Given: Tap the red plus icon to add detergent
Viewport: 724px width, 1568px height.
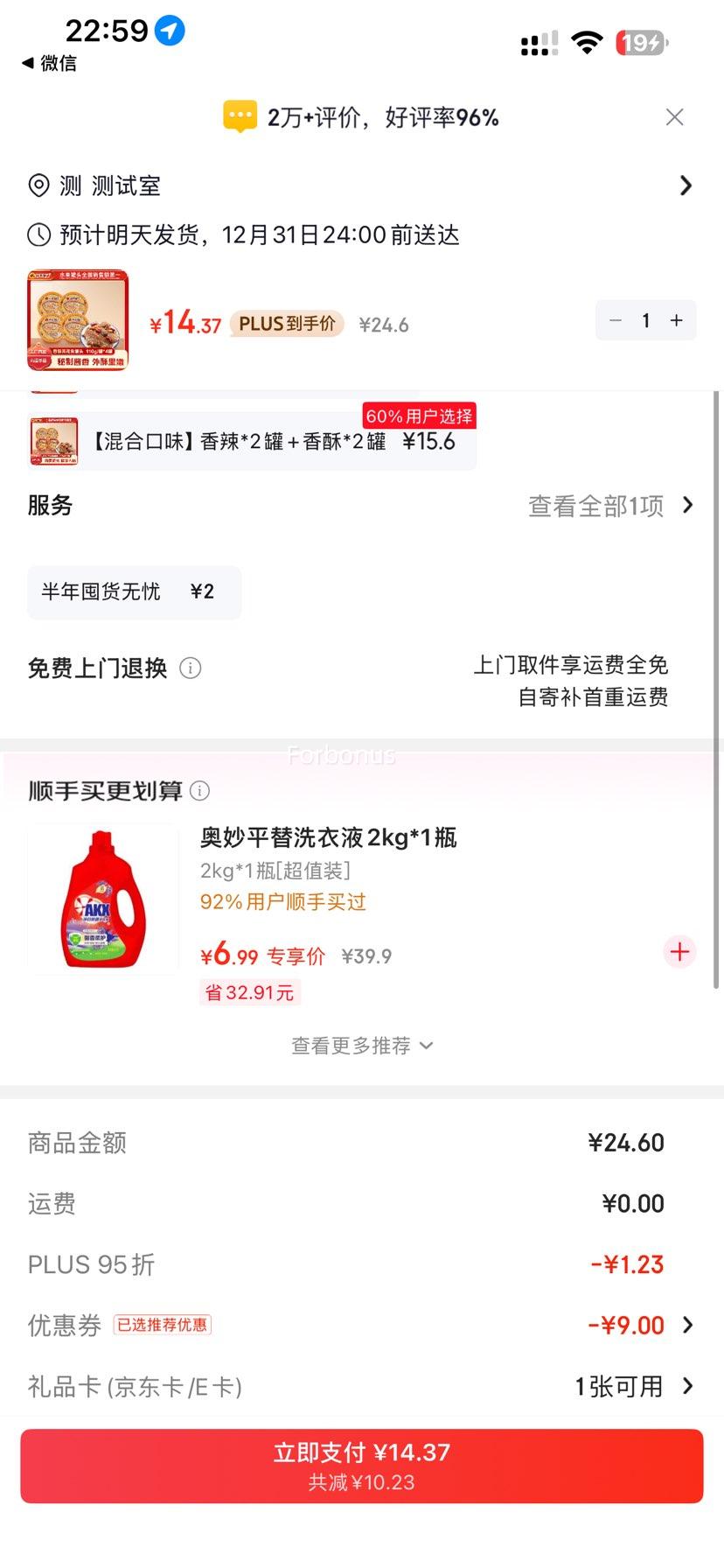Looking at the screenshot, I should click(679, 952).
